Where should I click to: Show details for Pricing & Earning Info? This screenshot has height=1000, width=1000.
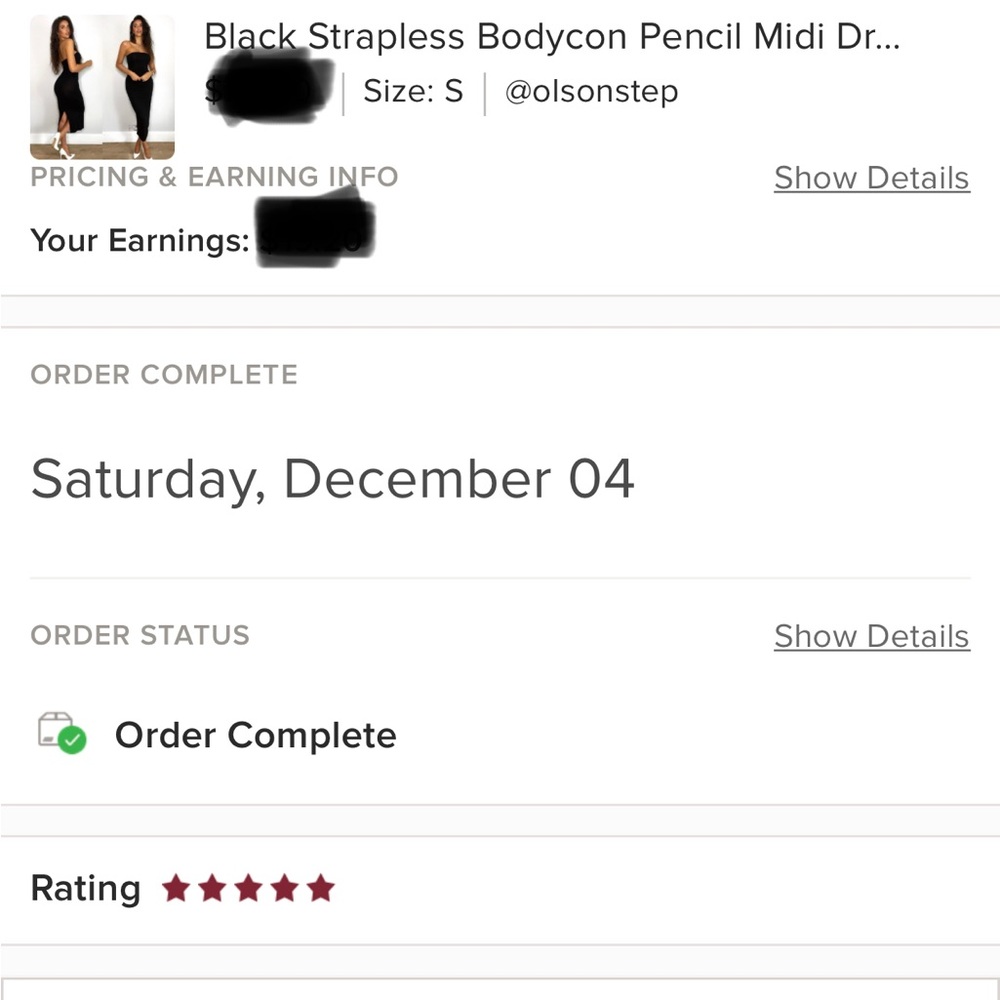click(x=871, y=178)
